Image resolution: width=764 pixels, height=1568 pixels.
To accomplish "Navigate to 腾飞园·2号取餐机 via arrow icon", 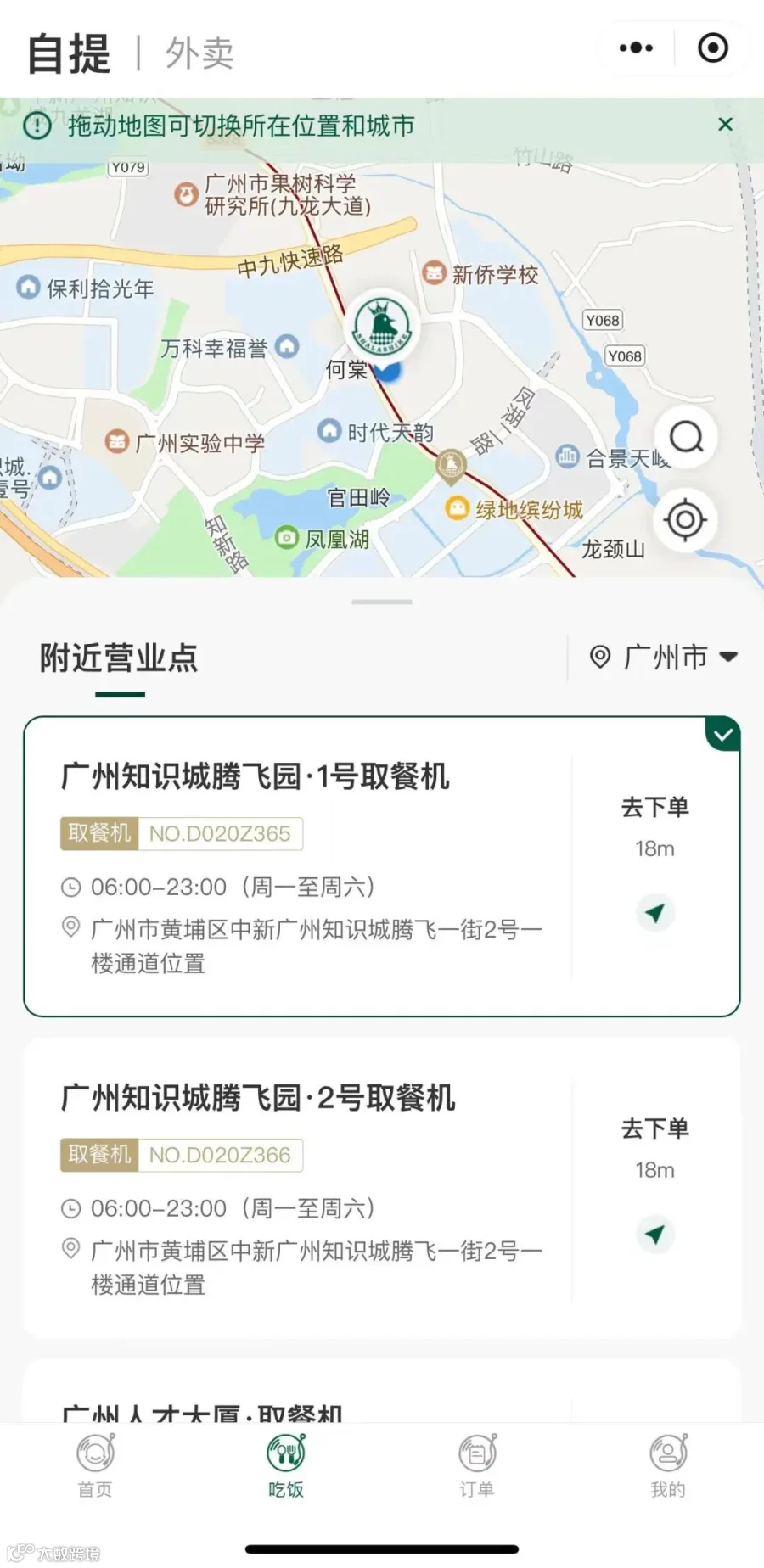I will click(655, 1235).
